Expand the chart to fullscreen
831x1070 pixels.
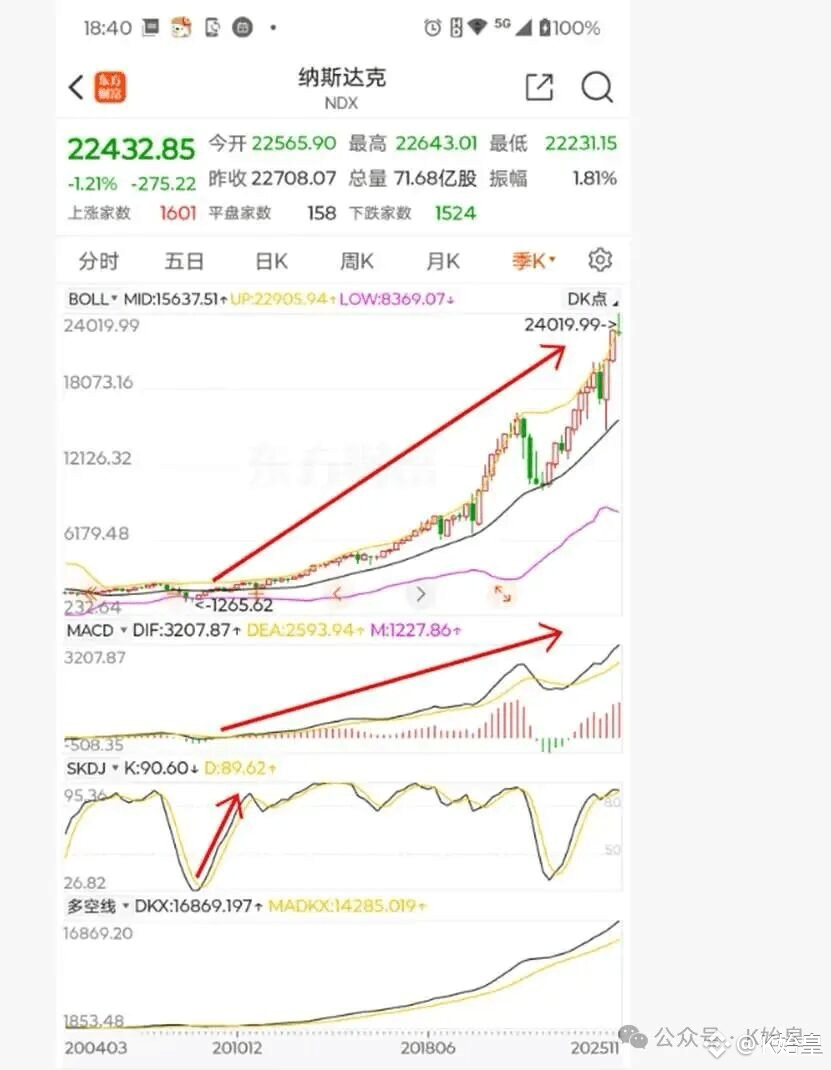(504, 594)
